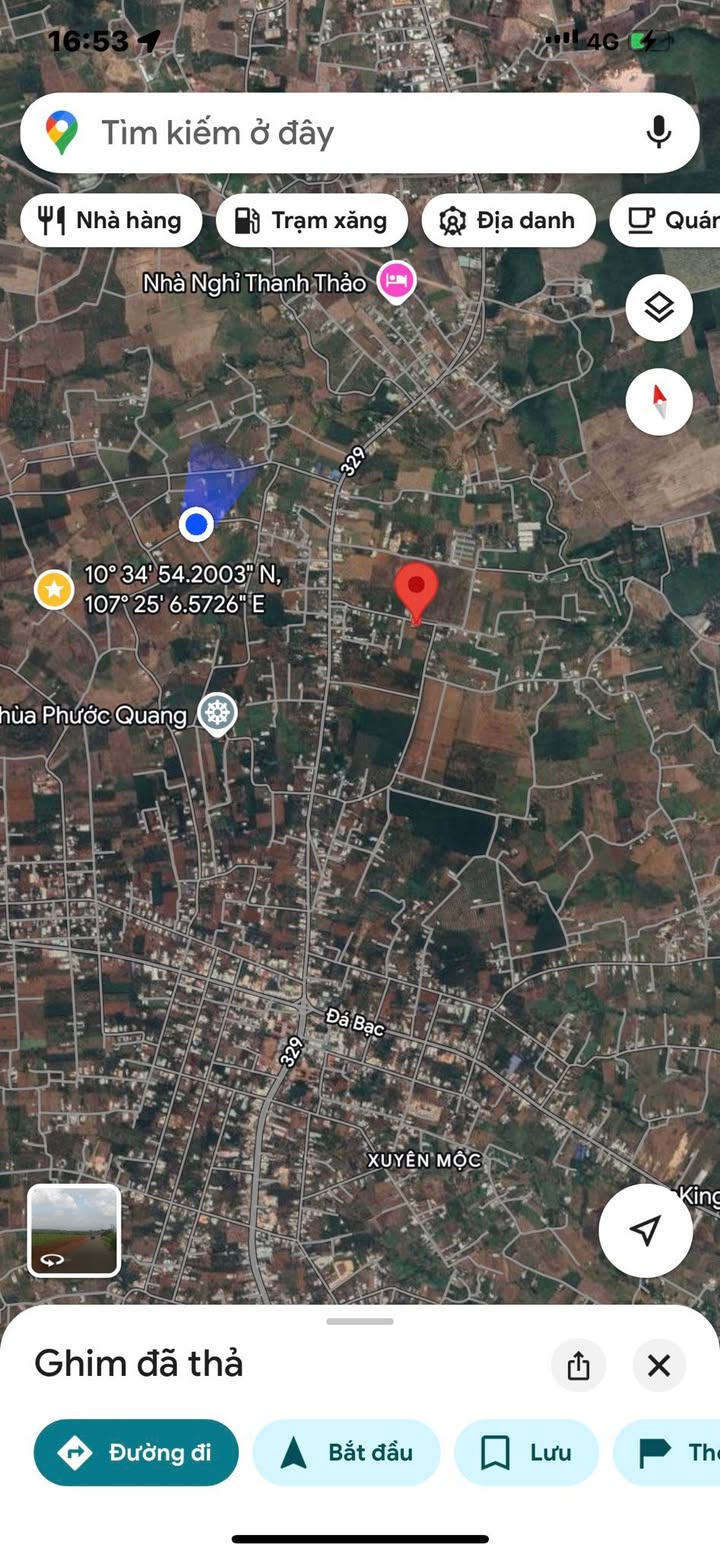Open the Street View thumbnail
The height and width of the screenshot is (1557, 720).
click(x=74, y=1231)
